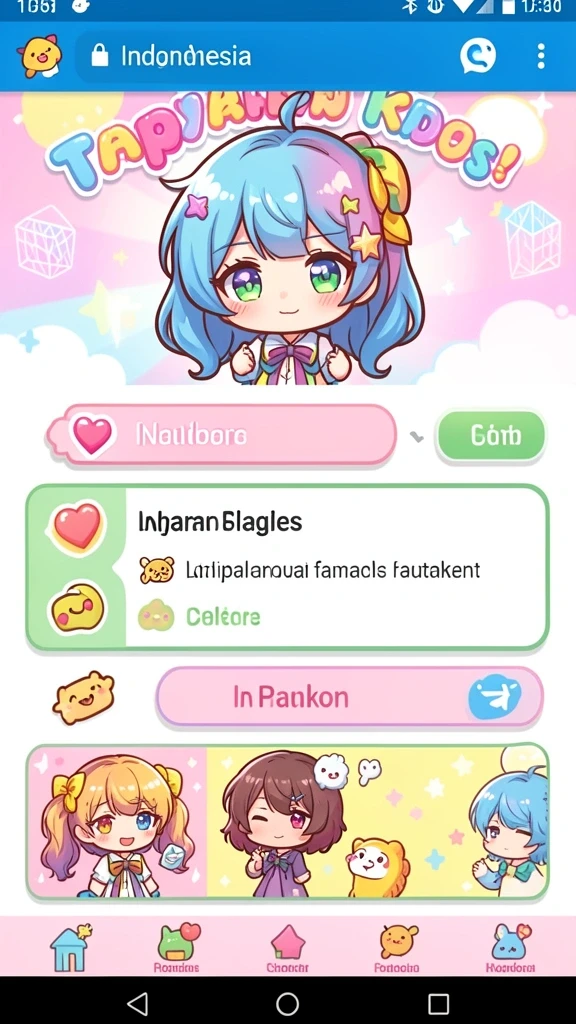
Task: Tap the pink heart search field
Action: (222, 435)
